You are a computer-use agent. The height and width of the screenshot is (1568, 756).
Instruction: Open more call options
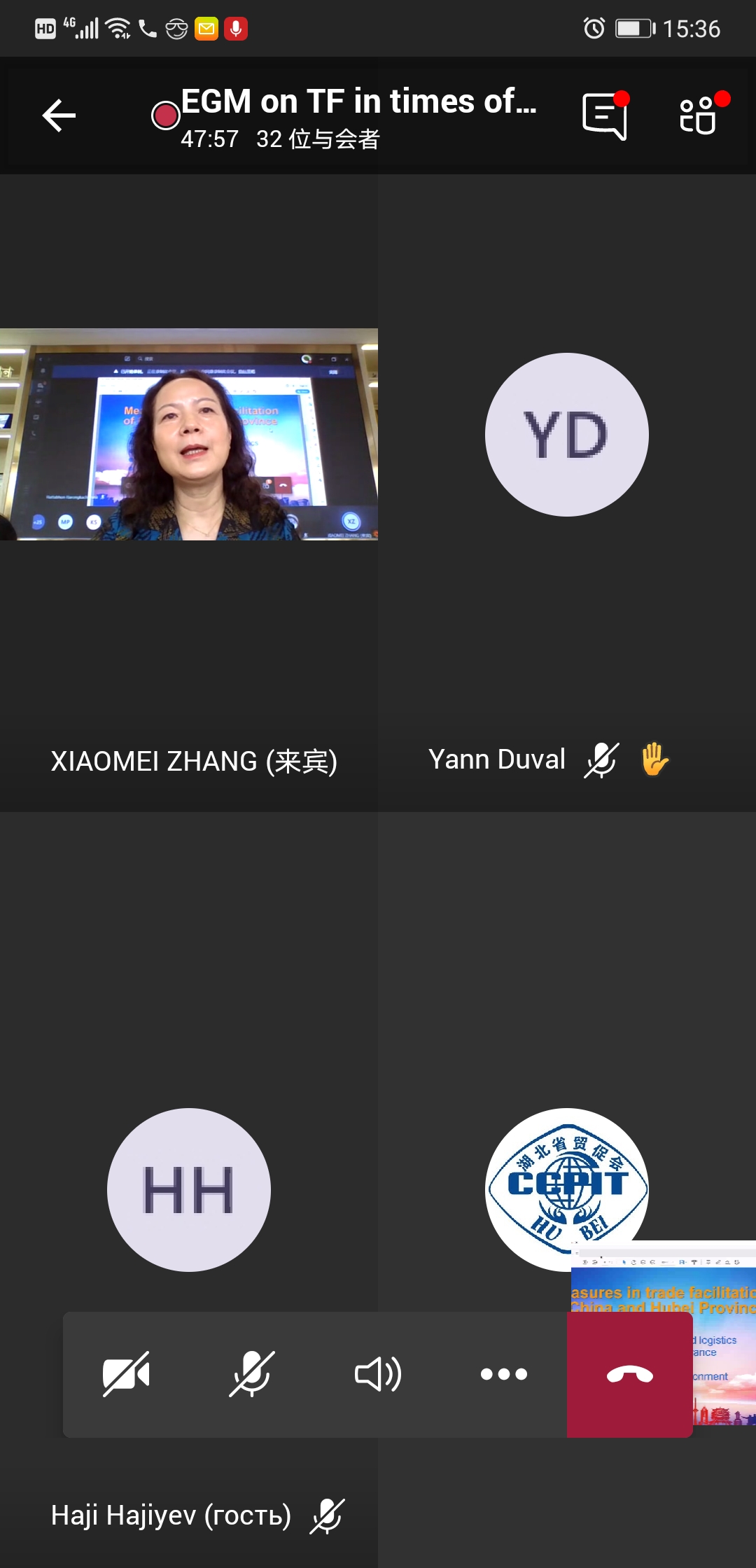tap(504, 1374)
